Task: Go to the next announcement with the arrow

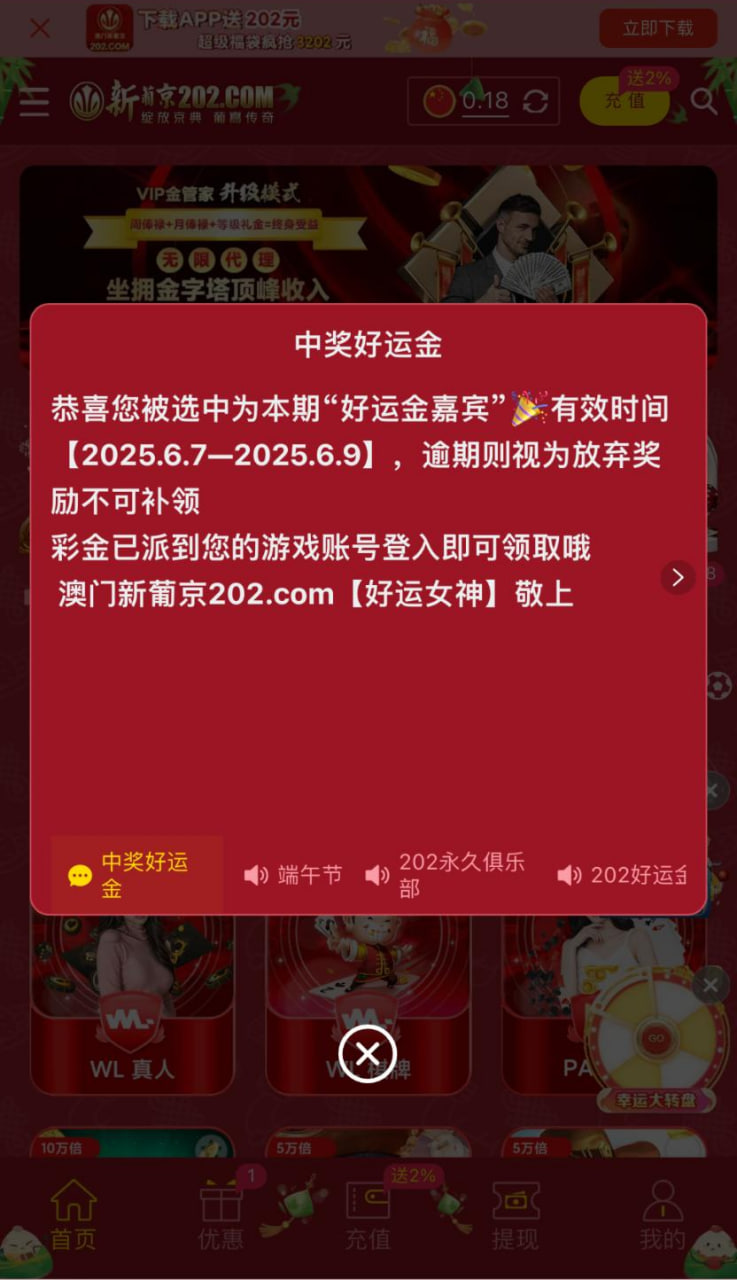Action: (x=678, y=577)
